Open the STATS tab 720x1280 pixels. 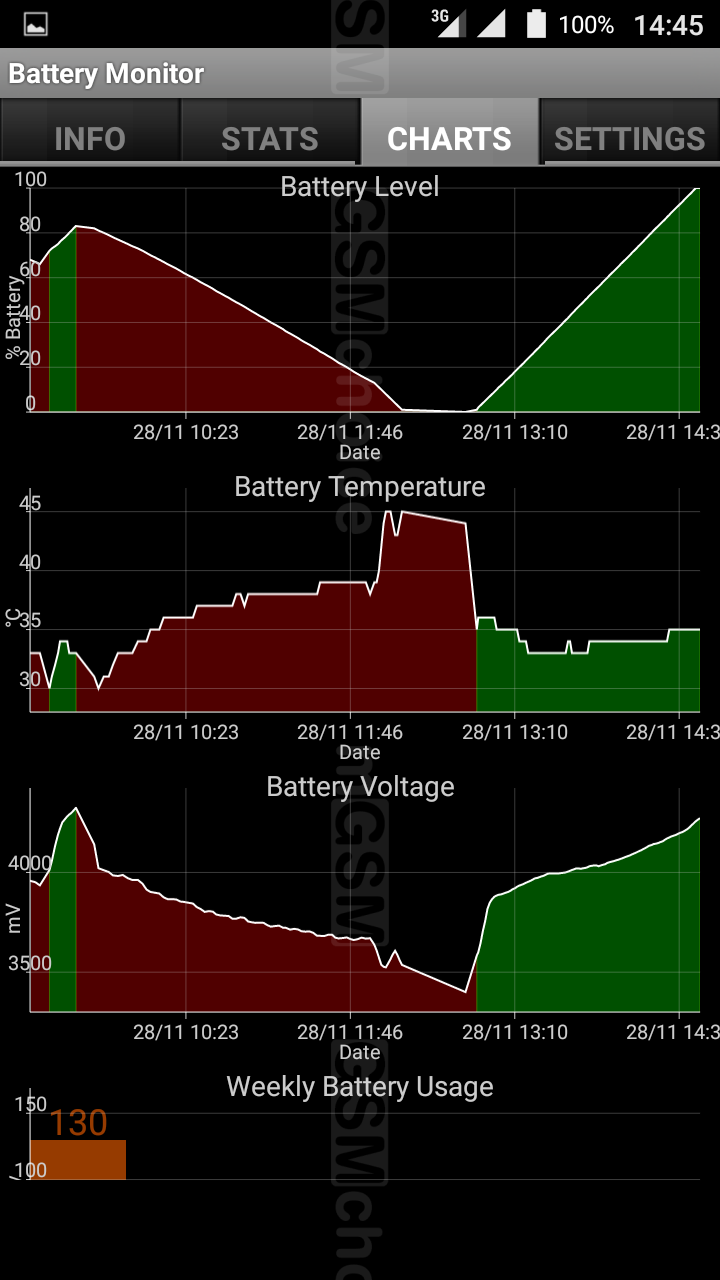269,138
